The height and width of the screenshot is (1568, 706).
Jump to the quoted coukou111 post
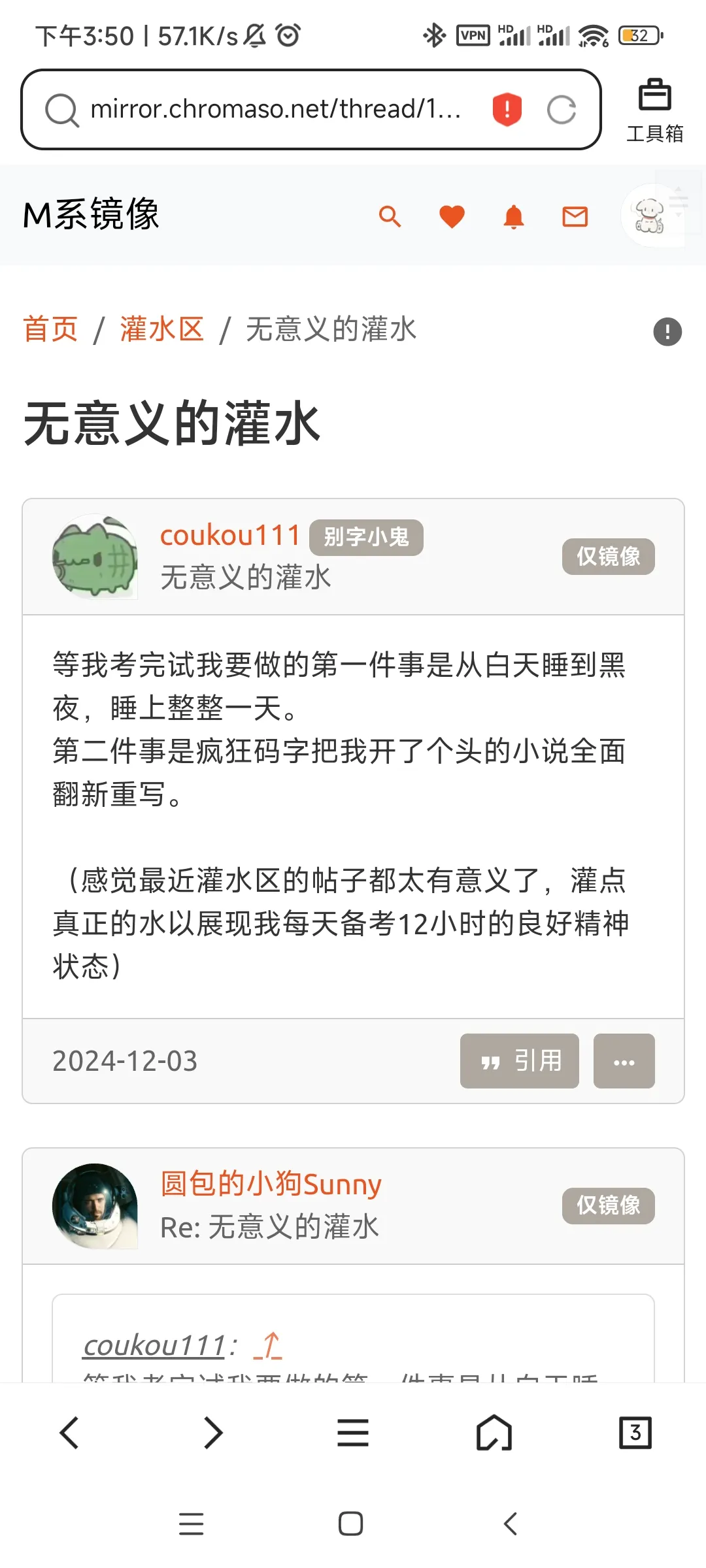[x=268, y=1346]
